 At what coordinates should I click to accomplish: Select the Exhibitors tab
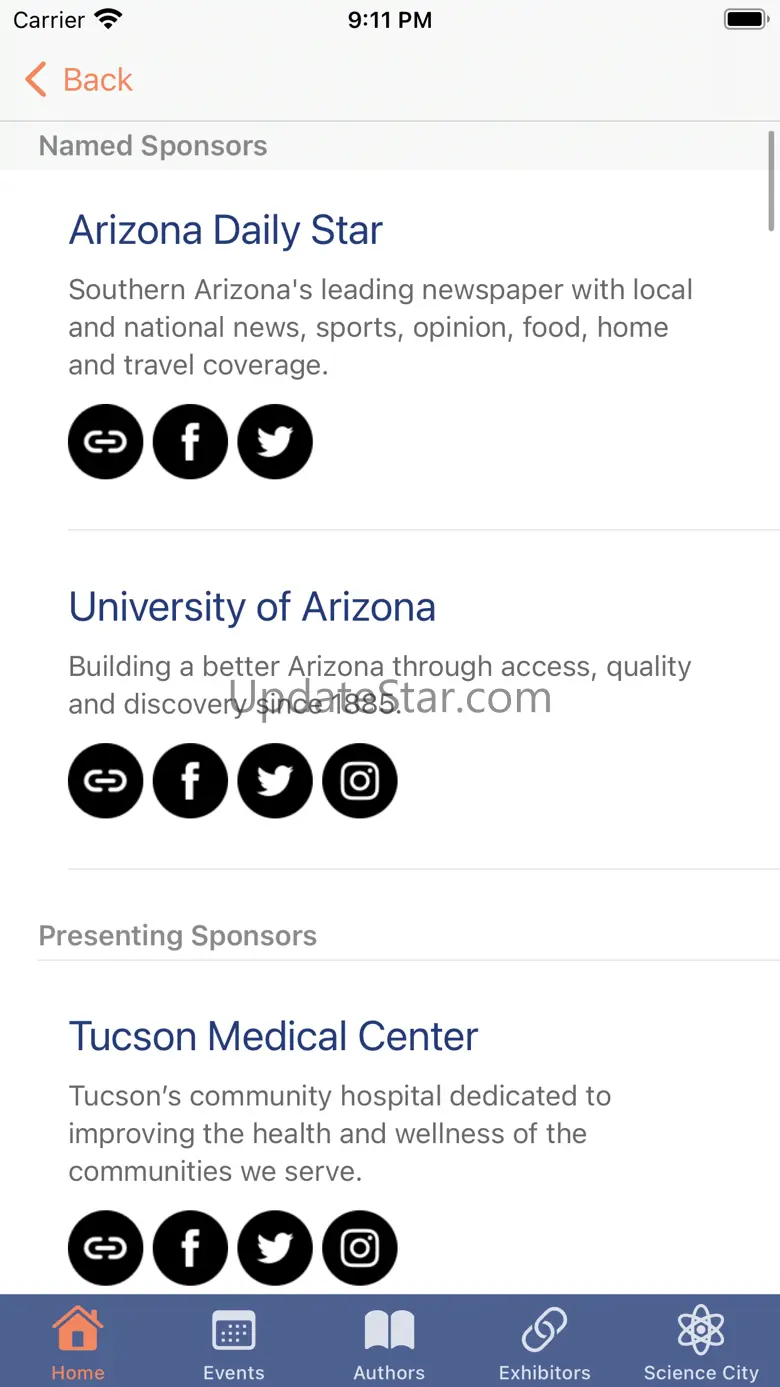[545, 1342]
